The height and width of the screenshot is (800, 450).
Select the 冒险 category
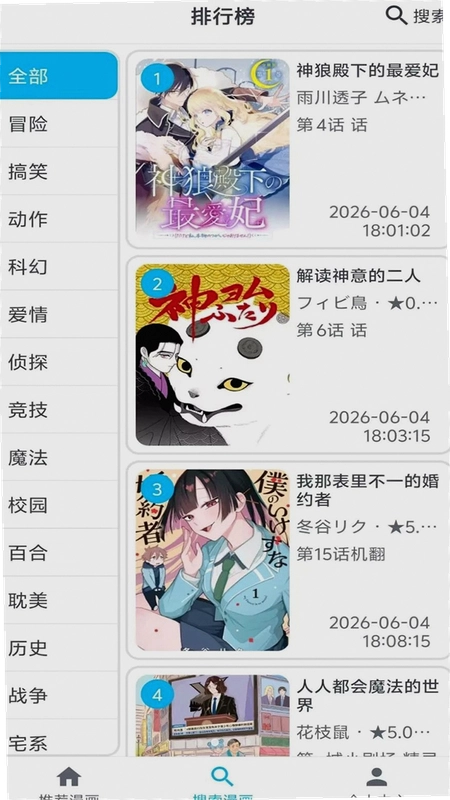[x=59, y=123]
